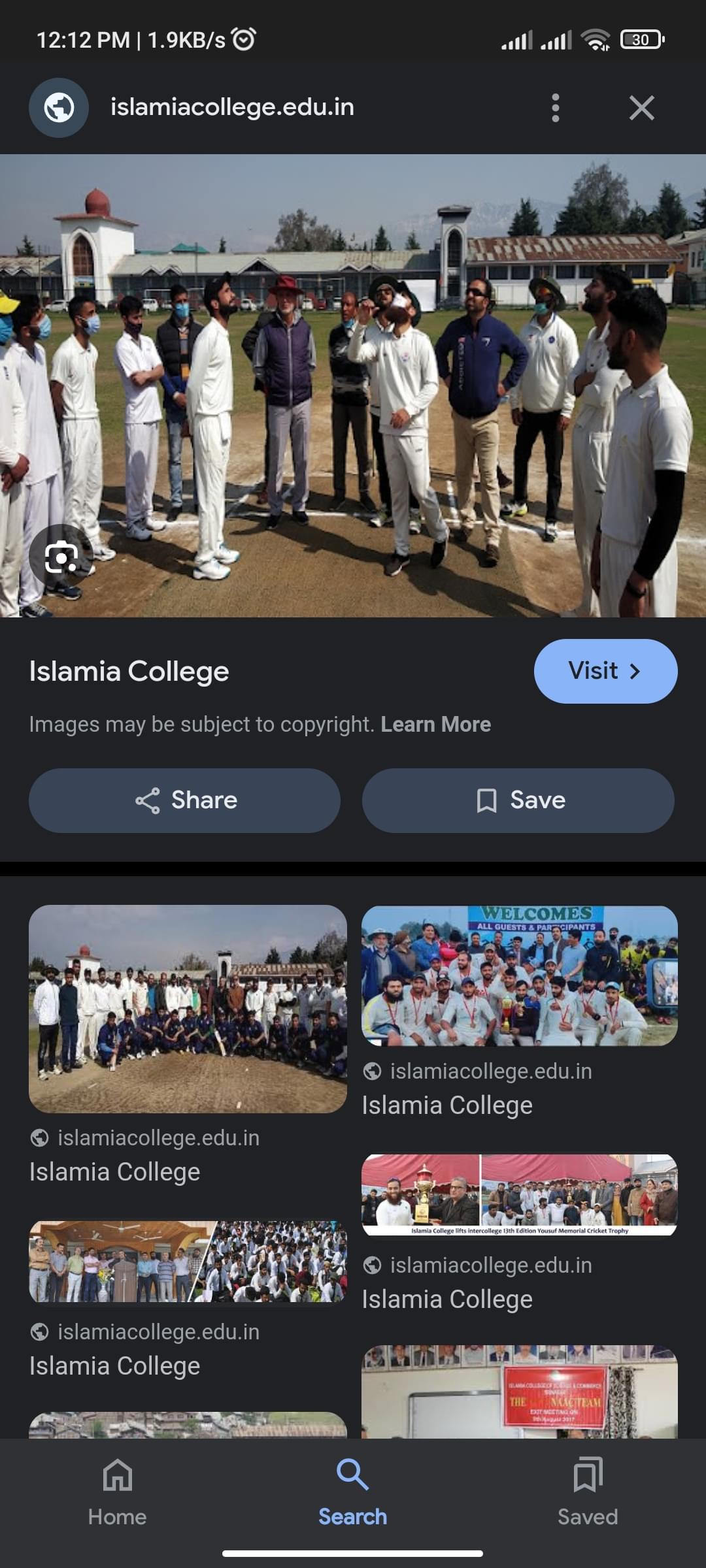Image resolution: width=706 pixels, height=1568 pixels.
Task: Open Learn More about copyright
Action: point(435,725)
